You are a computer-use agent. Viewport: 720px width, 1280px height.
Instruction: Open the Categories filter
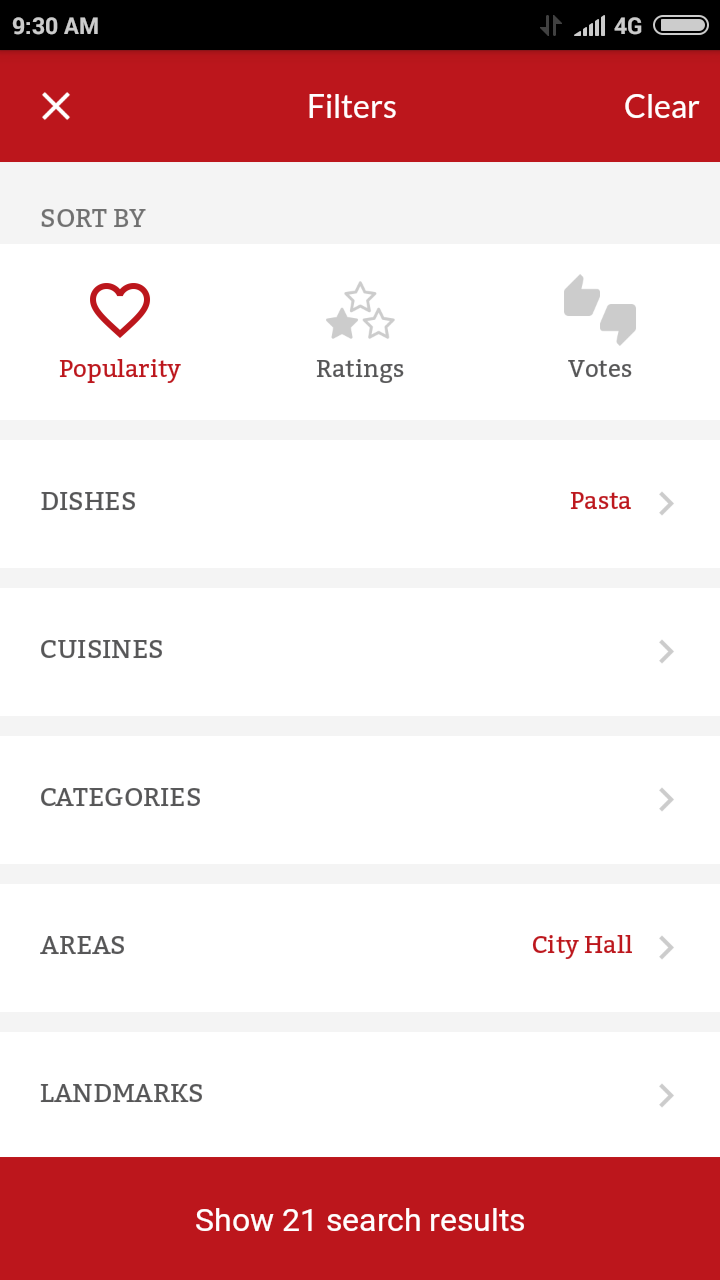[360, 799]
